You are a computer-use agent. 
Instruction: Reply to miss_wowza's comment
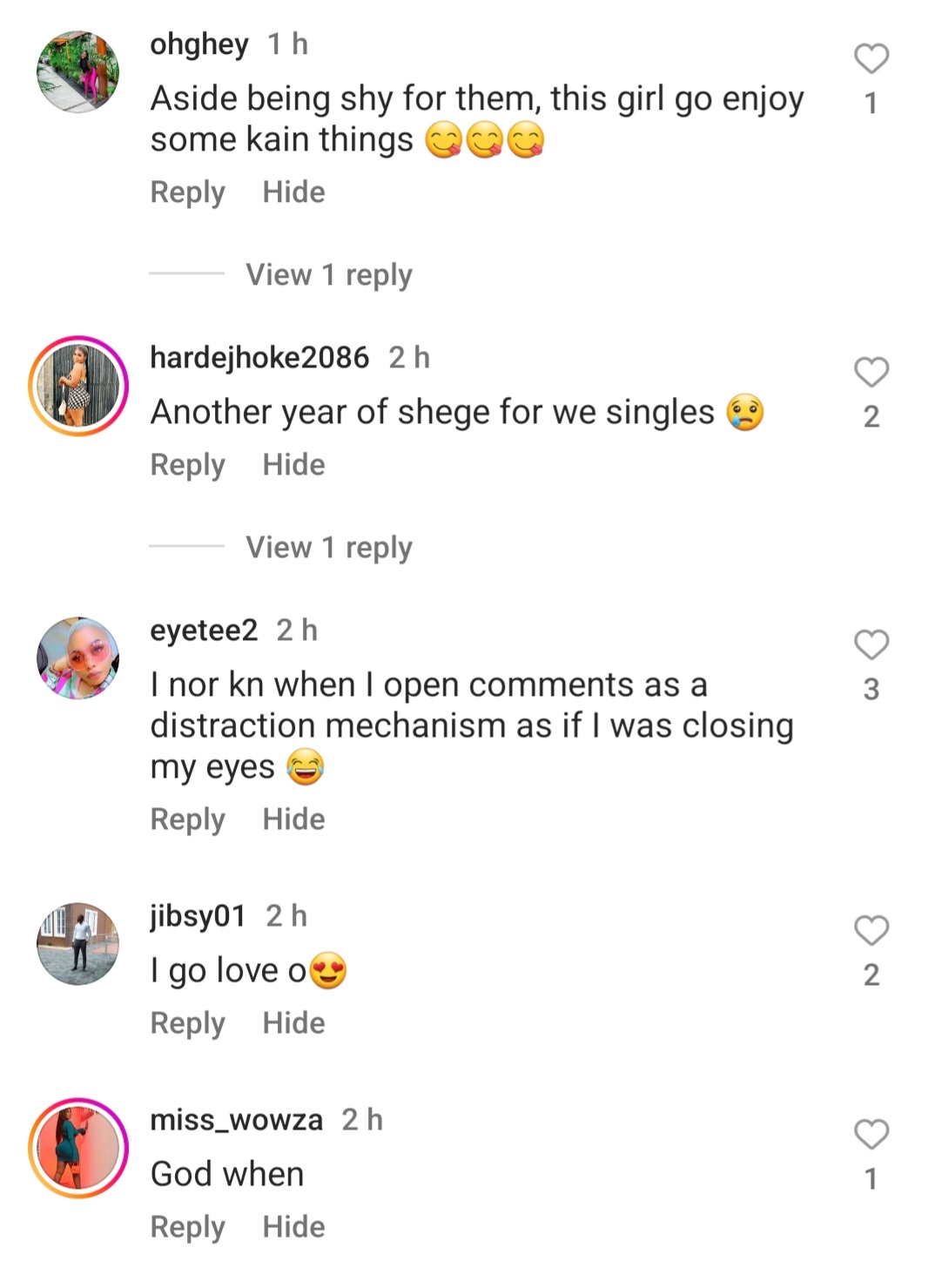[187, 1227]
